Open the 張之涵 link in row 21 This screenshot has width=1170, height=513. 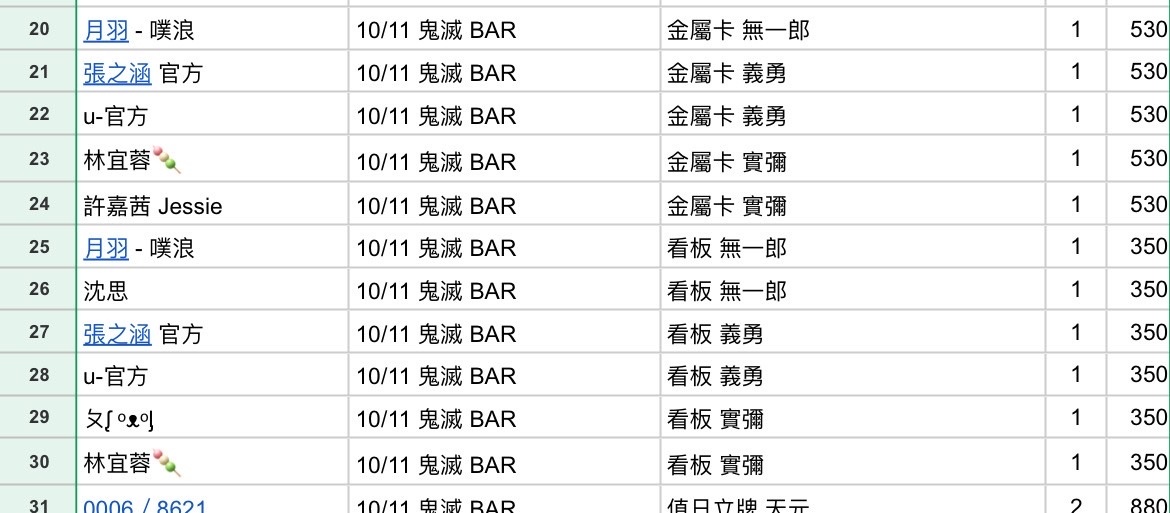(117, 72)
